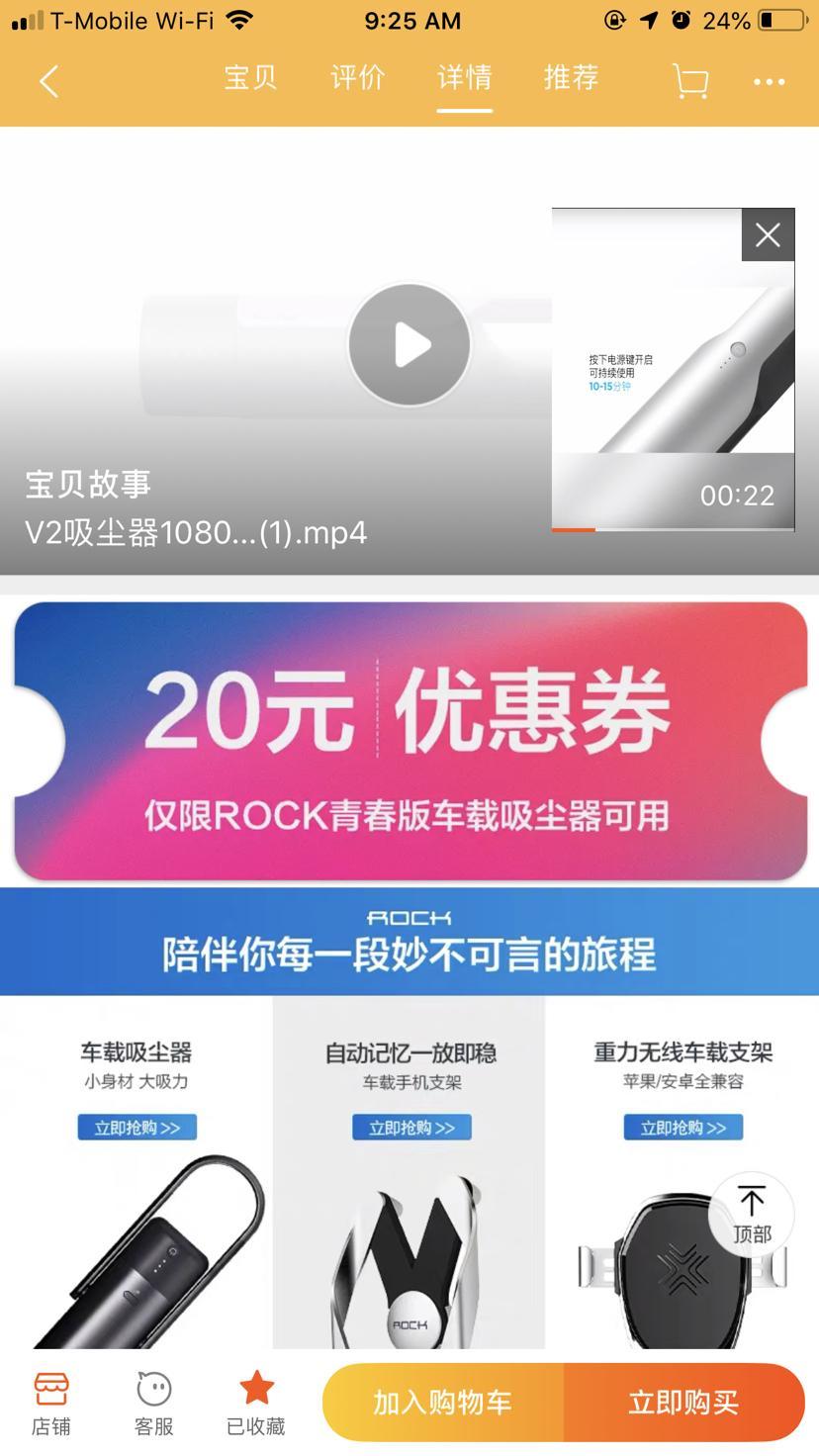This screenshot has height=1456, width=819.
Task: Go back using the top-left arrow
Action: [48, 81]
